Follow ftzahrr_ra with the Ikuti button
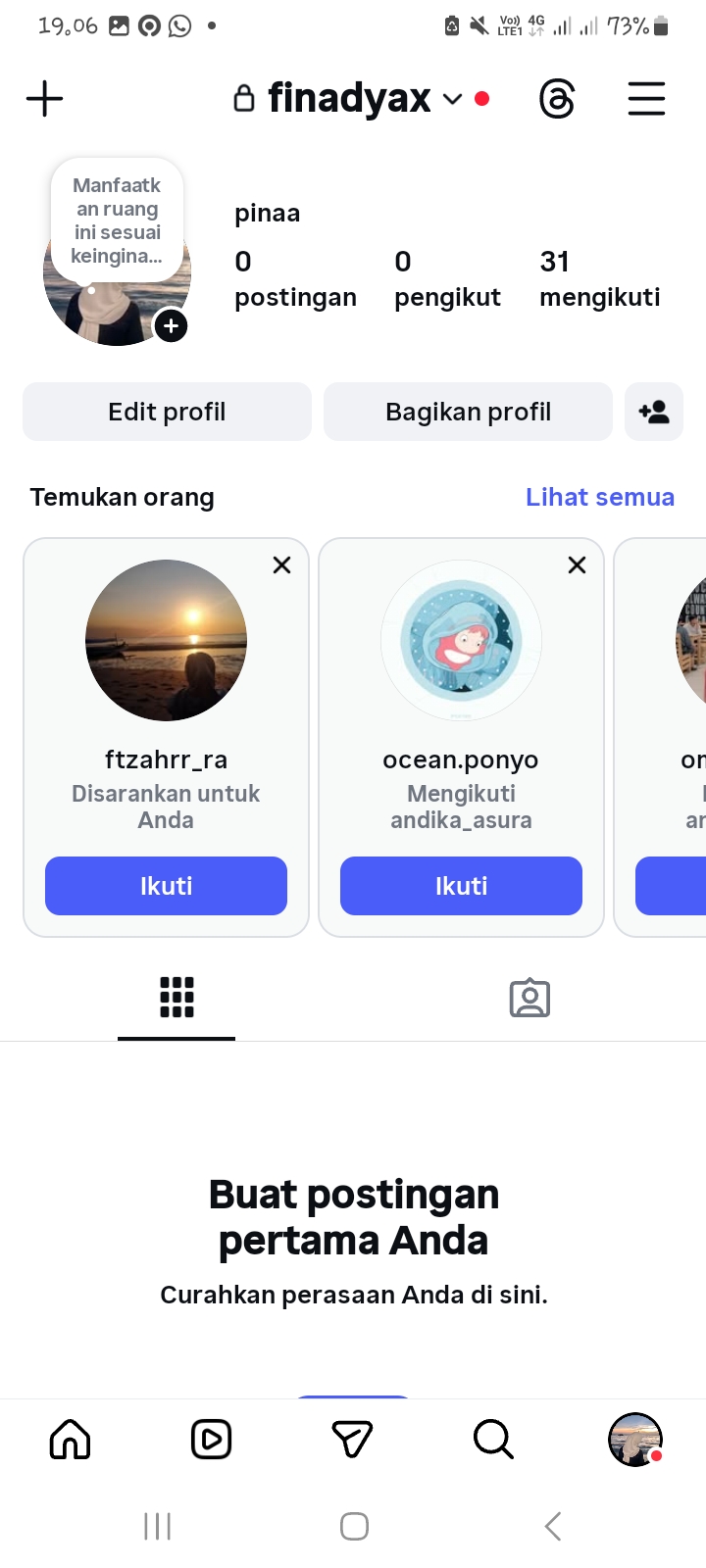The height and width of the screenshot is (1568, 706). pyautogui.click(x=166, y=886)
